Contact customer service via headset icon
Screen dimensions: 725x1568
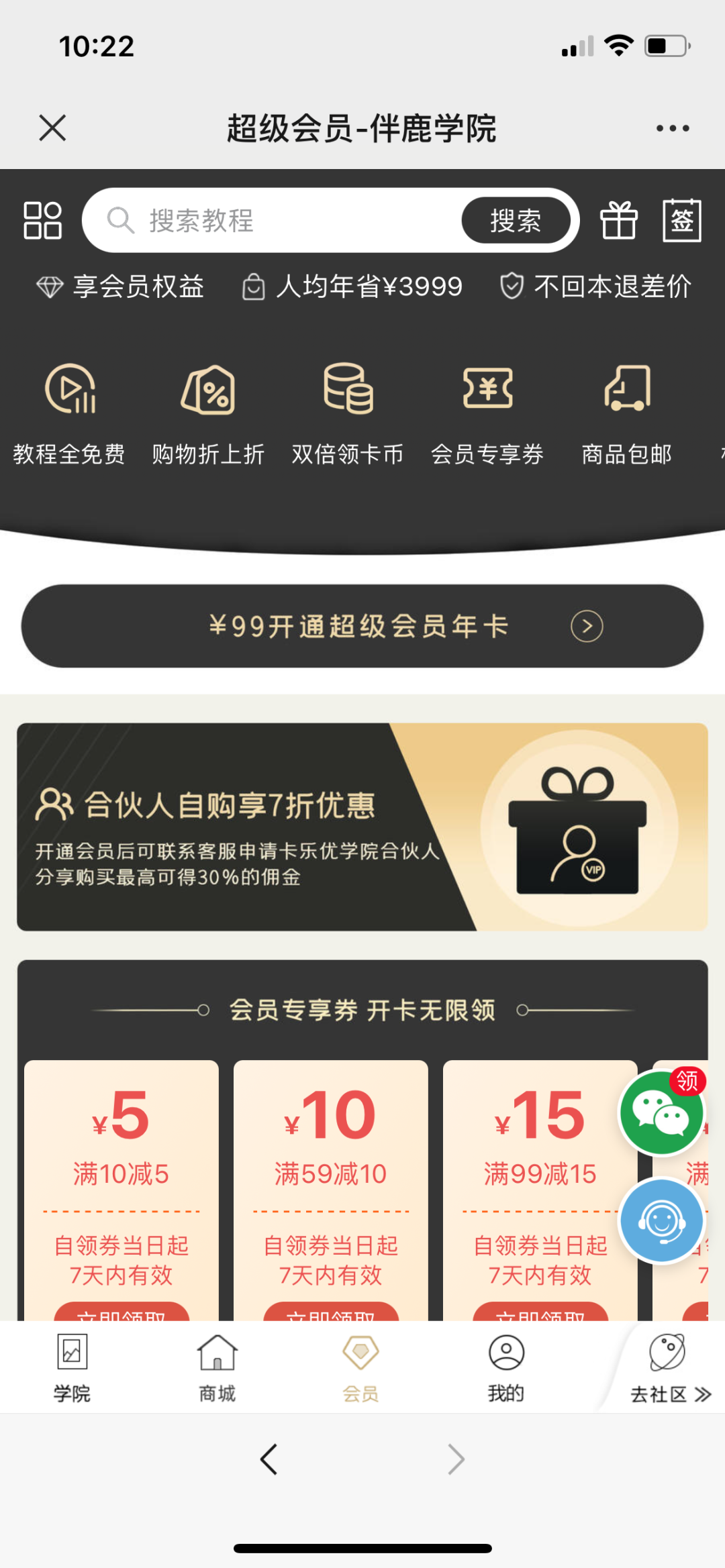(661, 1221)
